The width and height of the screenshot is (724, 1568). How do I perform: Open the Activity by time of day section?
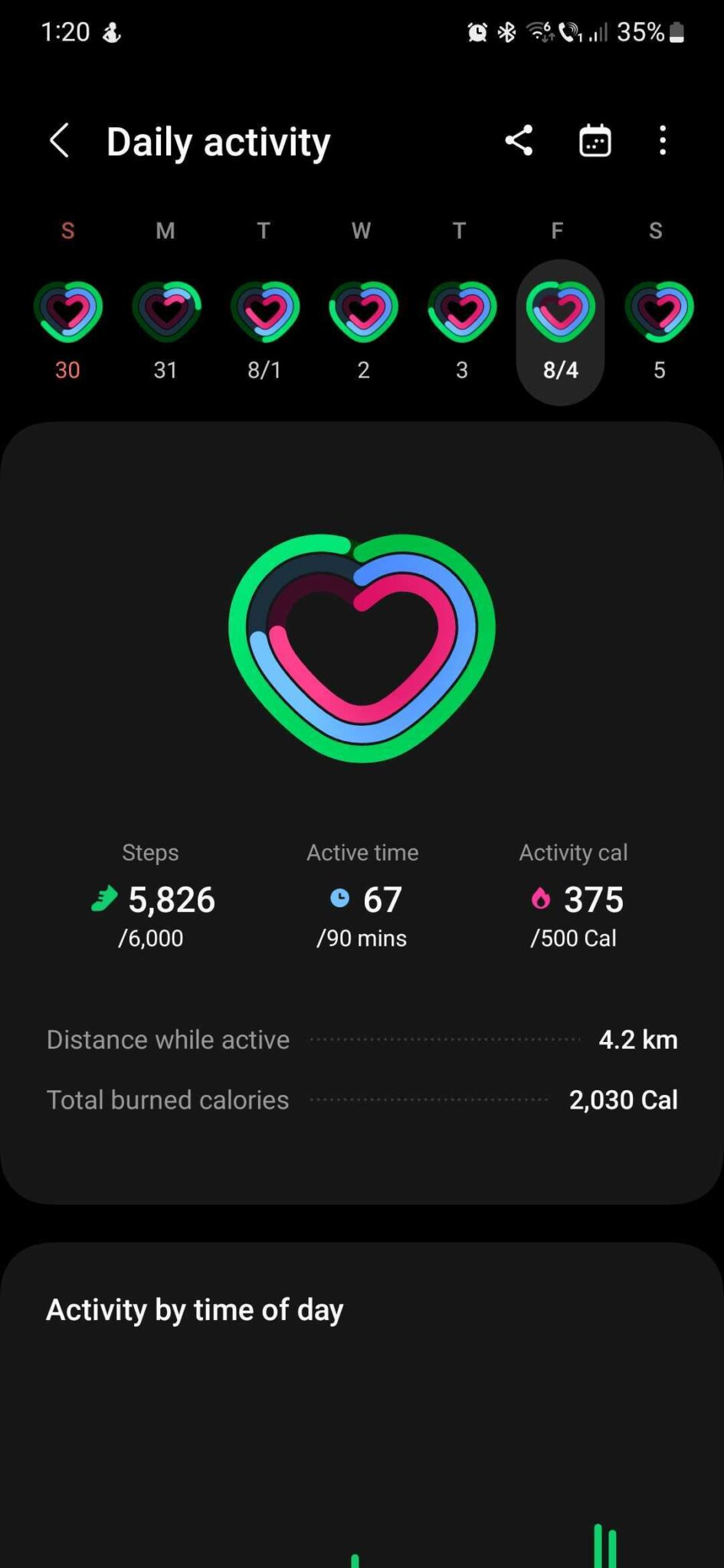(195, 1309)
